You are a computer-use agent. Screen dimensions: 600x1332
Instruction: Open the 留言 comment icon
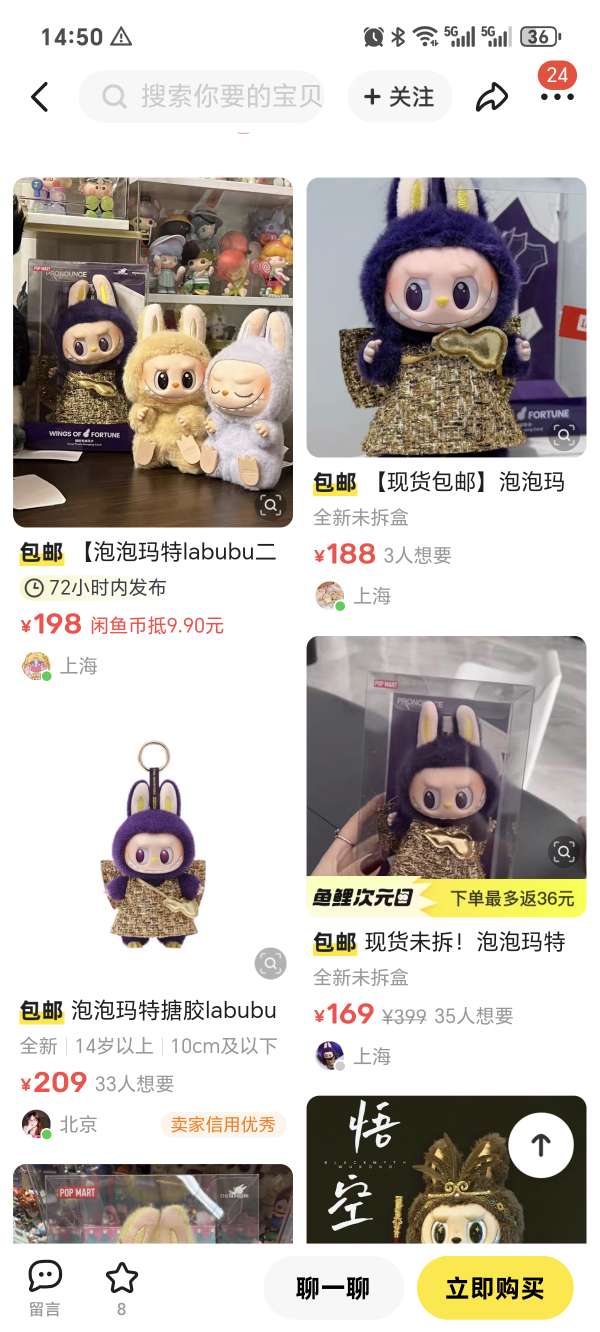(44, 1286)
